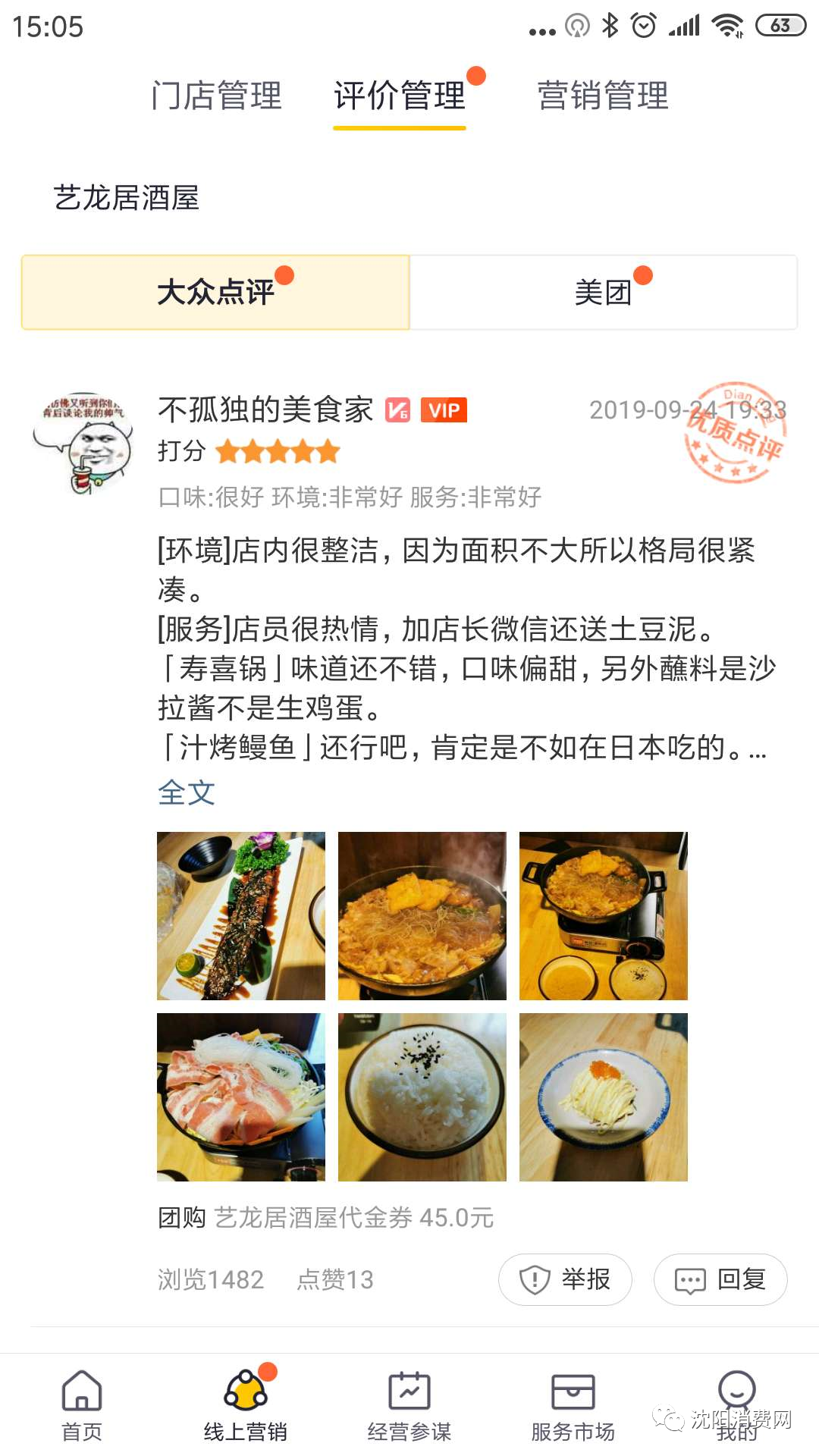Switch to 经营参谋

[x=409, y=1405]
